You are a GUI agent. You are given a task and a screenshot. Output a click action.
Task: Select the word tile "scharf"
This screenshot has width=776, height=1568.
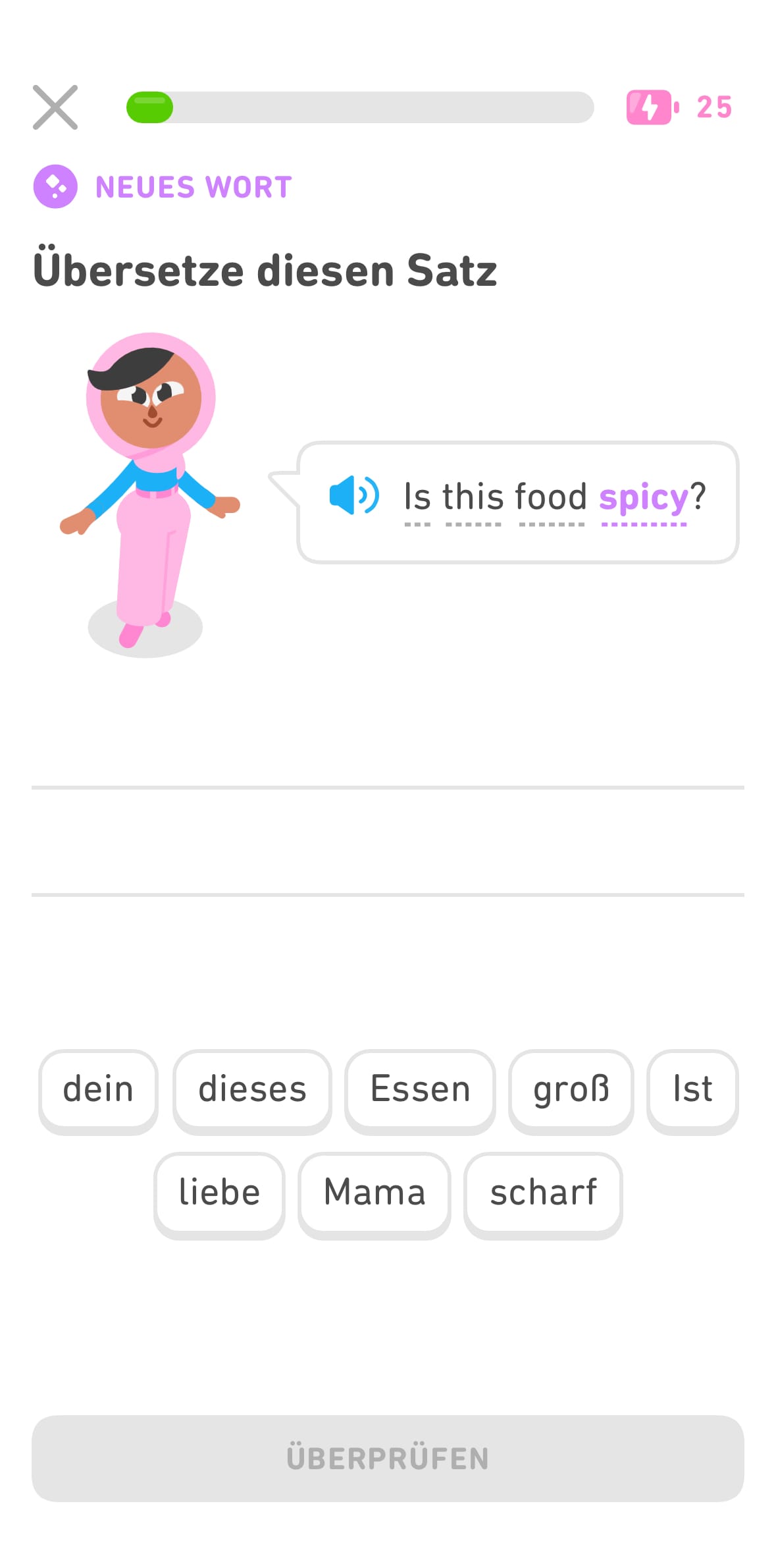(x=542, y=1193)
